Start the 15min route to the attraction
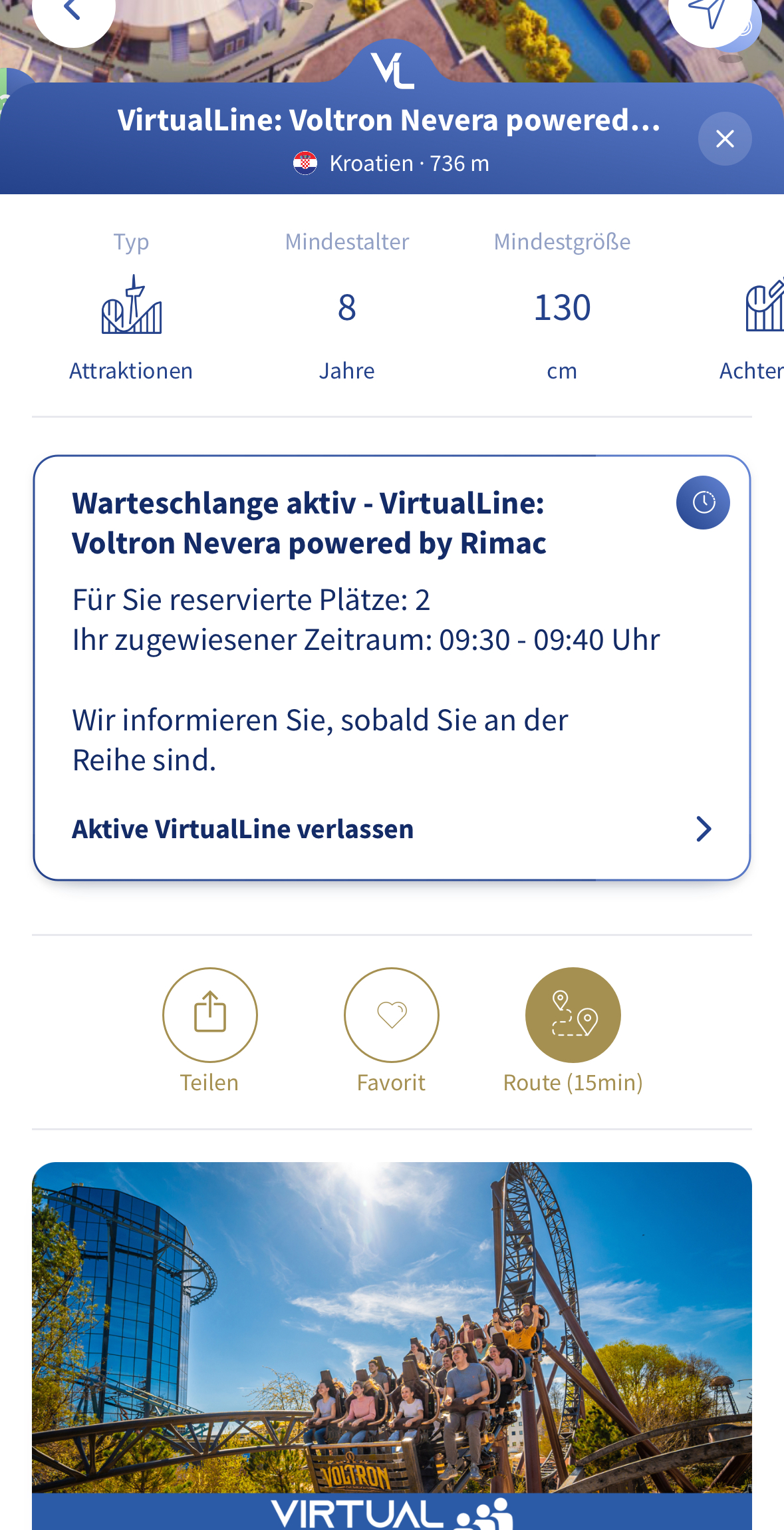Image resolution: width=784 pixels, height=1530 pixels. pos(573,1014)
